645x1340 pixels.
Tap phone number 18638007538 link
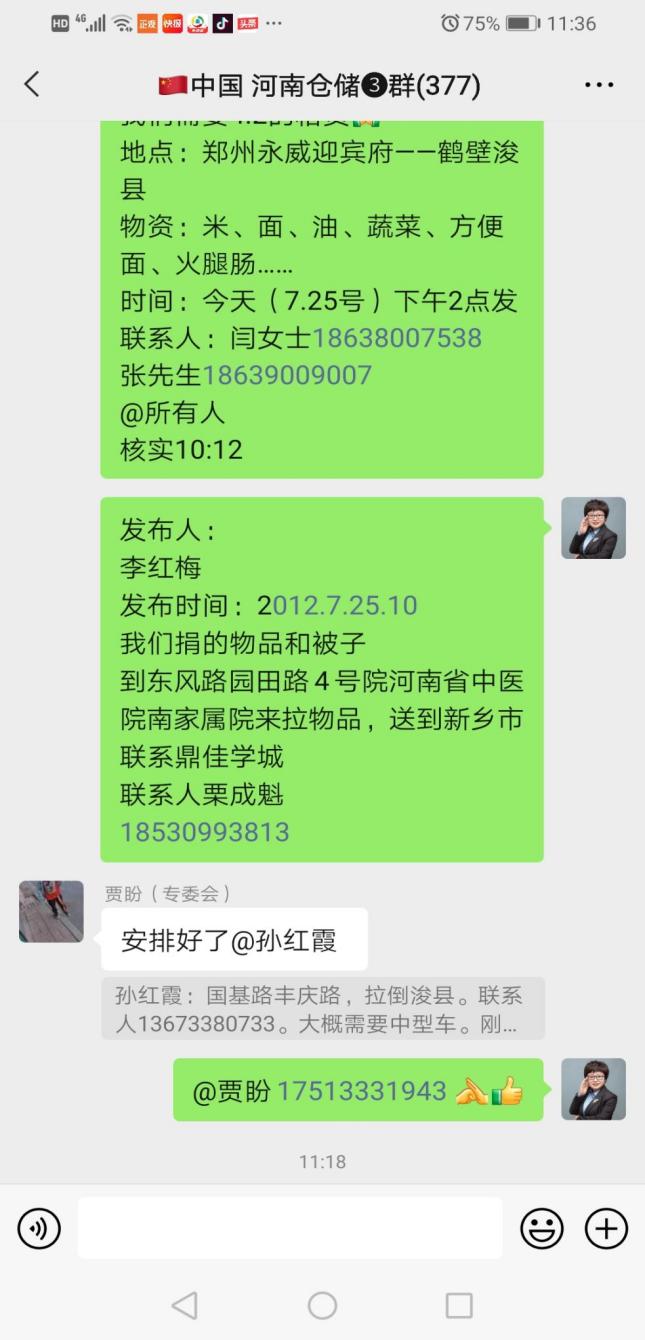397,338
